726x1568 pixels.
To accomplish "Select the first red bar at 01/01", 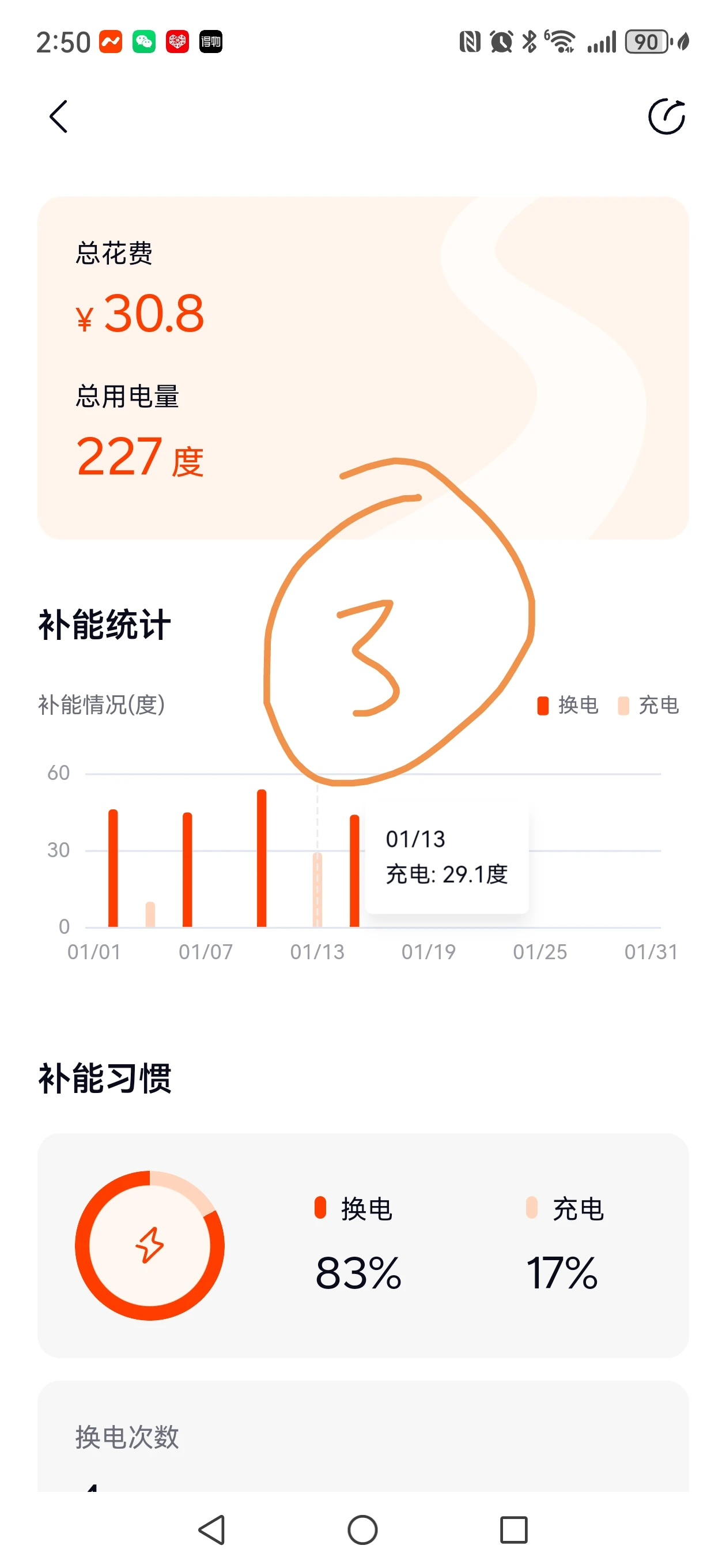I will coord(113,869).
